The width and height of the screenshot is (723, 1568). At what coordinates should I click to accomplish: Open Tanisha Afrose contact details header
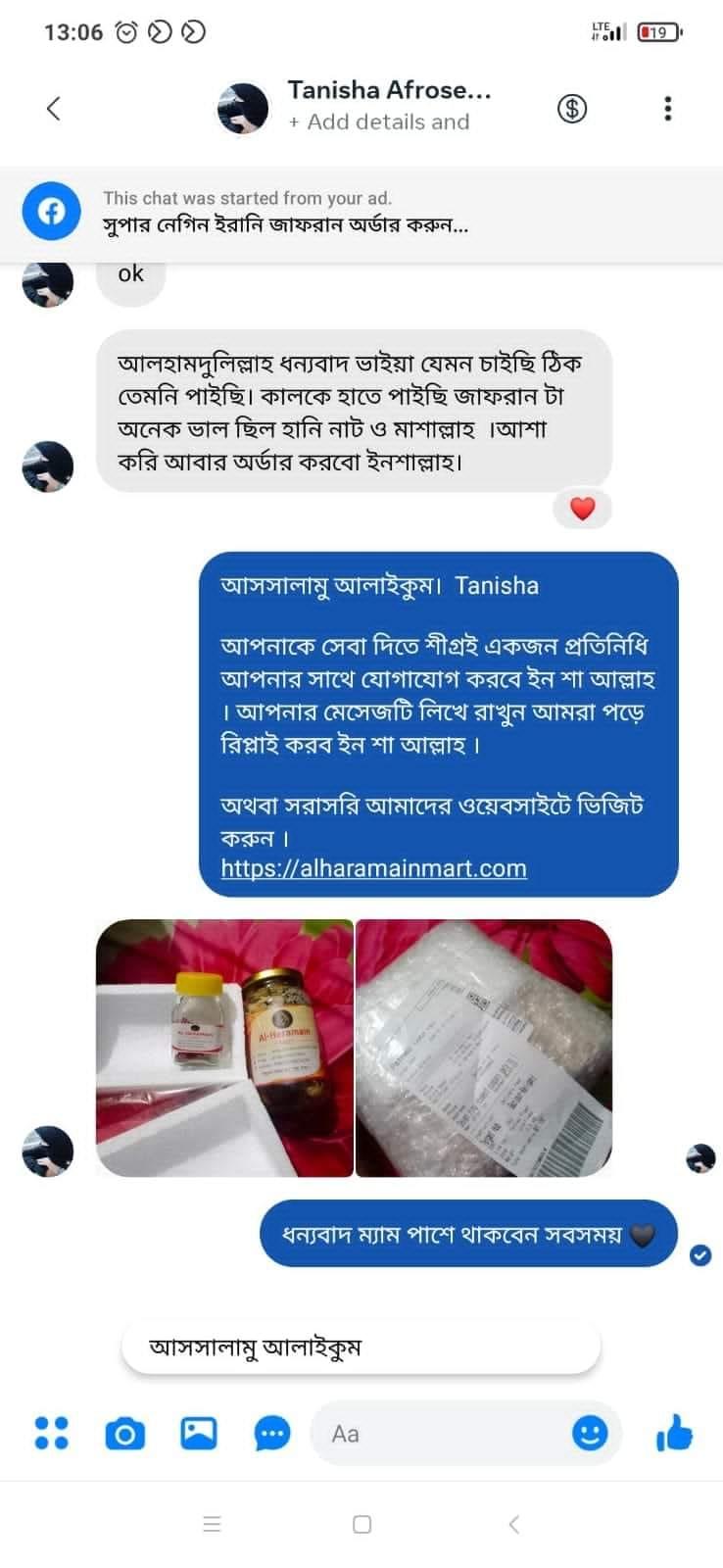[388, 105]
